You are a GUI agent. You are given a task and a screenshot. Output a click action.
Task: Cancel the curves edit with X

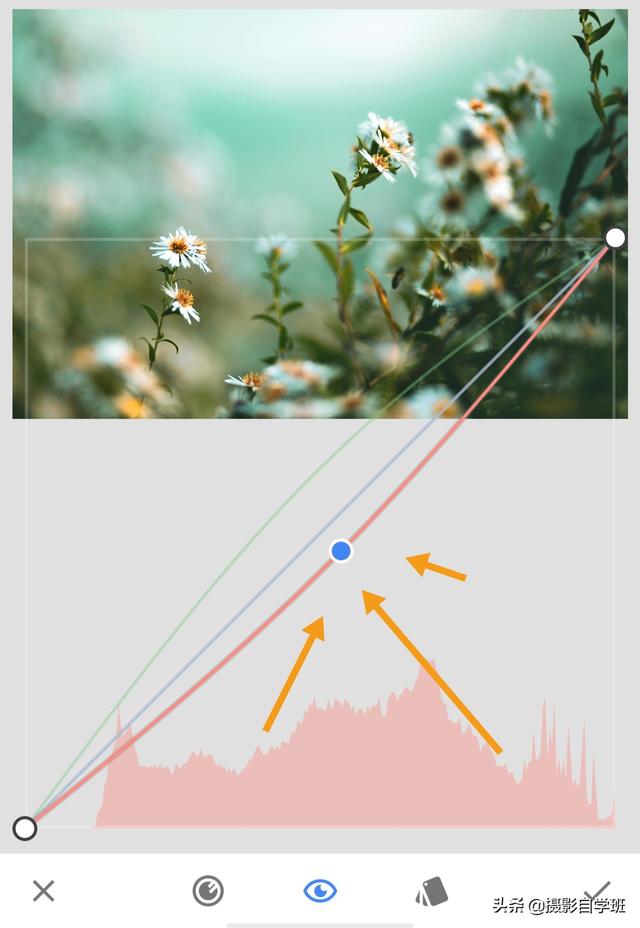(43, 890)
